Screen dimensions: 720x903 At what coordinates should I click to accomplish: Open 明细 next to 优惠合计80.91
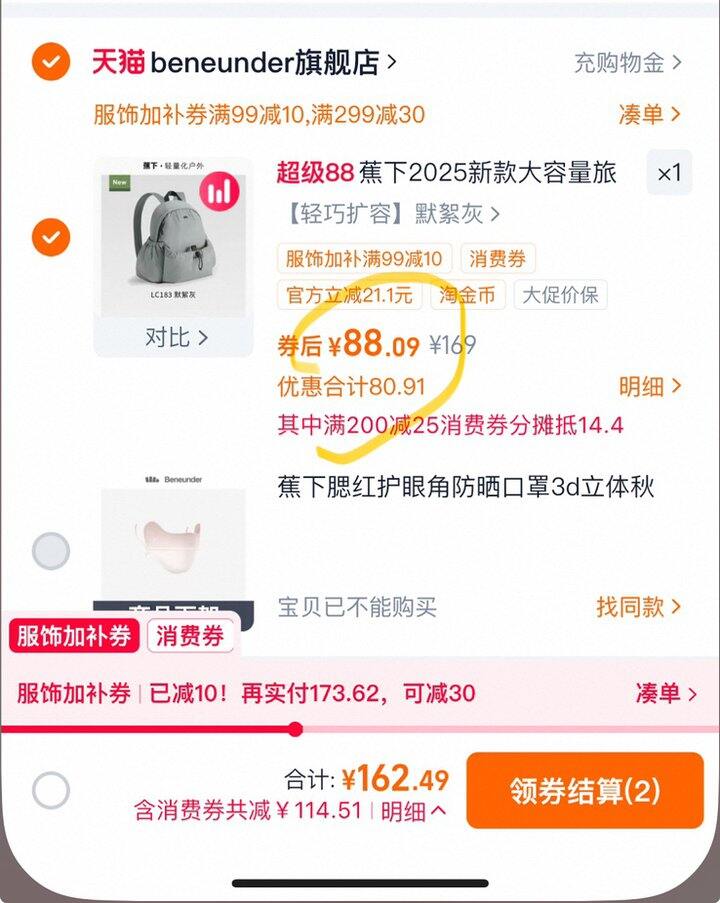coord(650,386)
